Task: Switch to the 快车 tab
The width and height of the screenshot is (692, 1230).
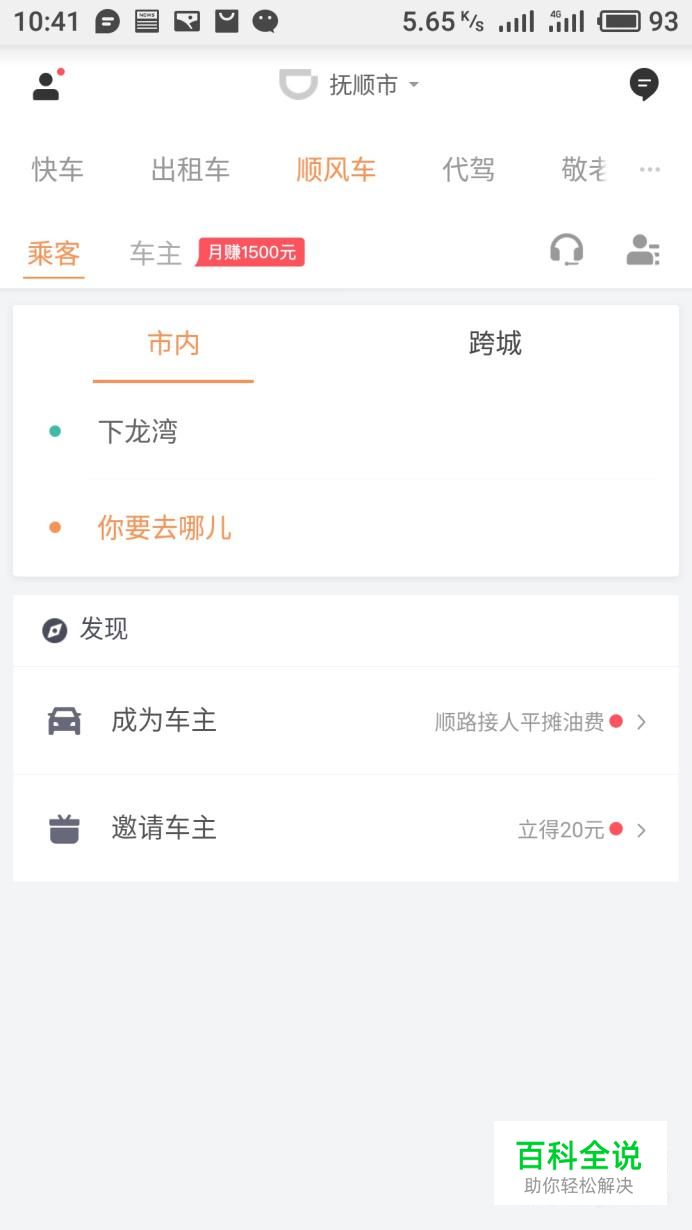Action: click(58, 170)
